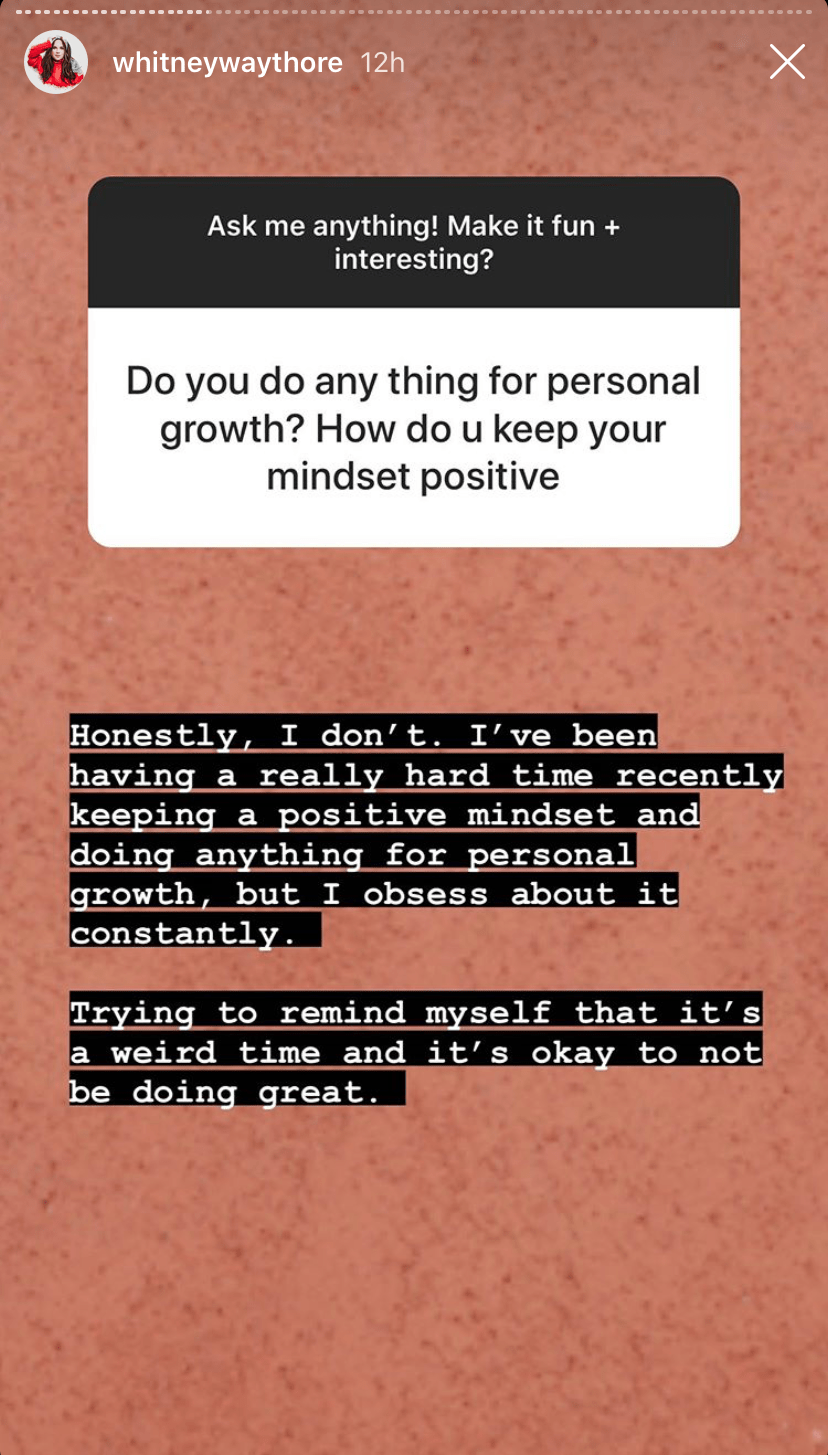Open whitneywaythore's profile picture
Viewport: 828px width, 1455px height.
55,61
